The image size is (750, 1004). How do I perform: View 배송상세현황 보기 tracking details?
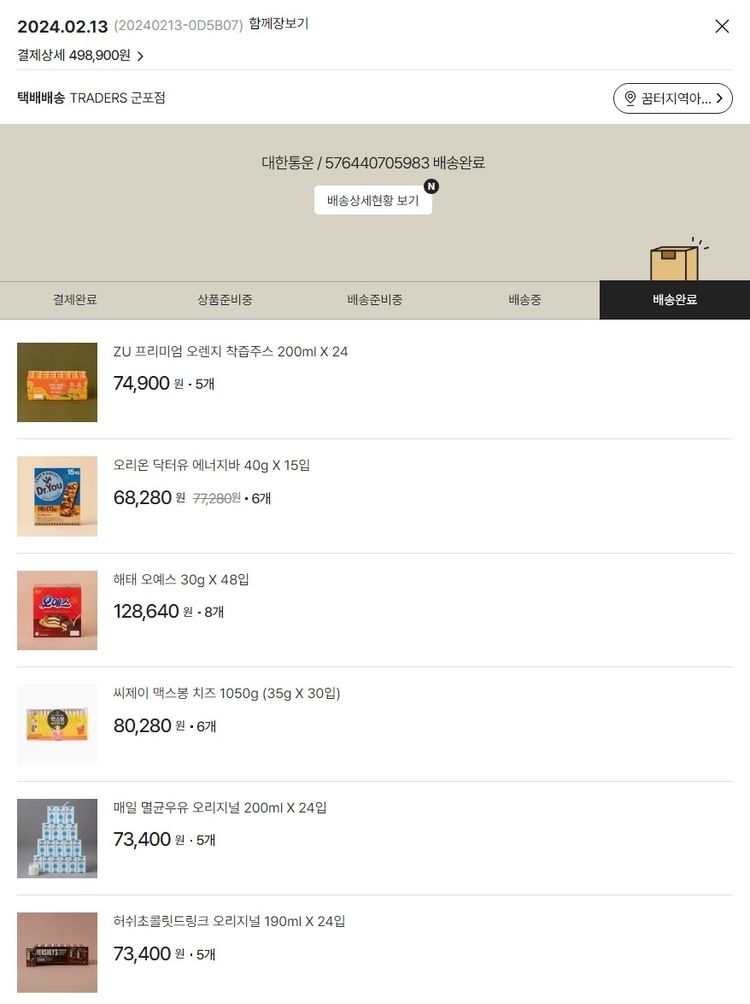[x=373, y=200]
